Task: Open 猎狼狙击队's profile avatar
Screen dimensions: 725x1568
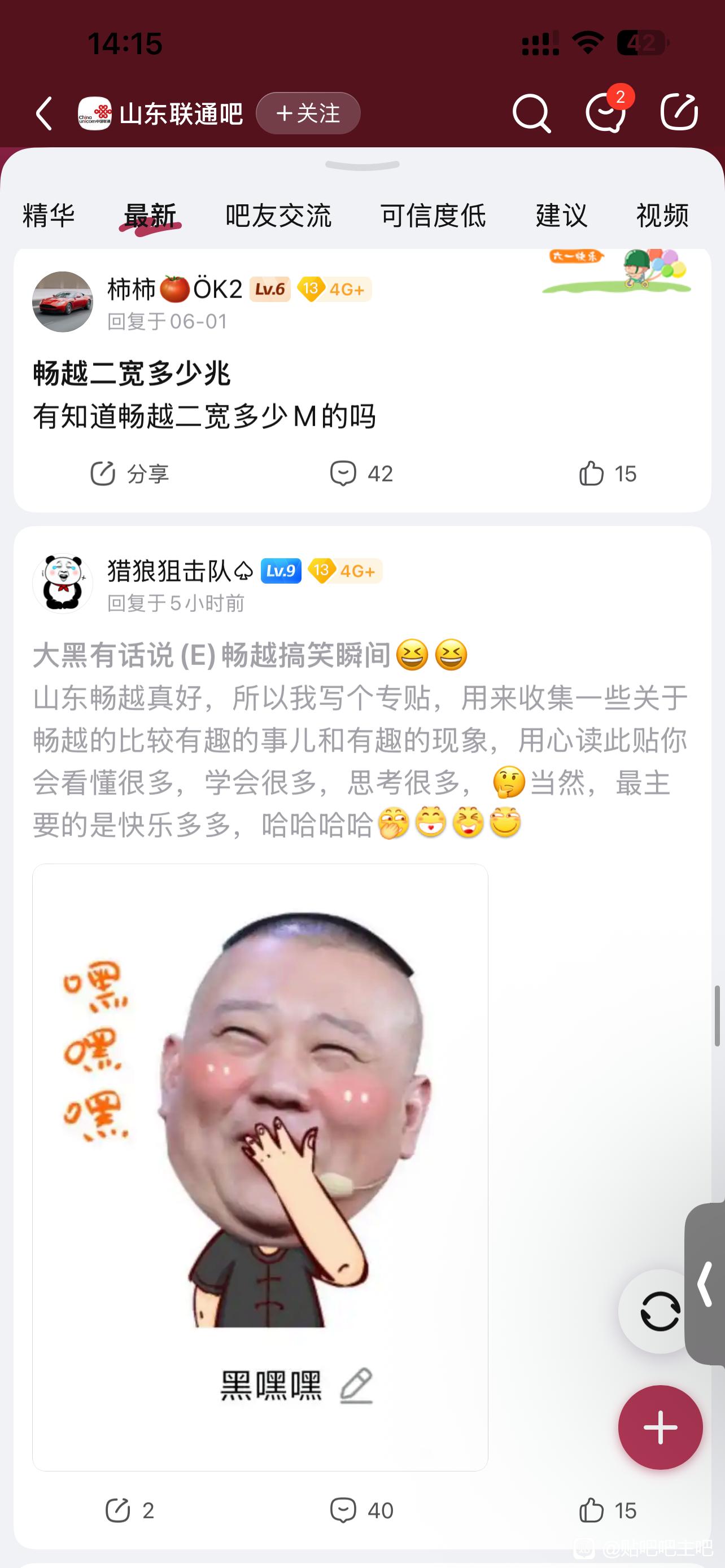Action: tap(63, 583)
